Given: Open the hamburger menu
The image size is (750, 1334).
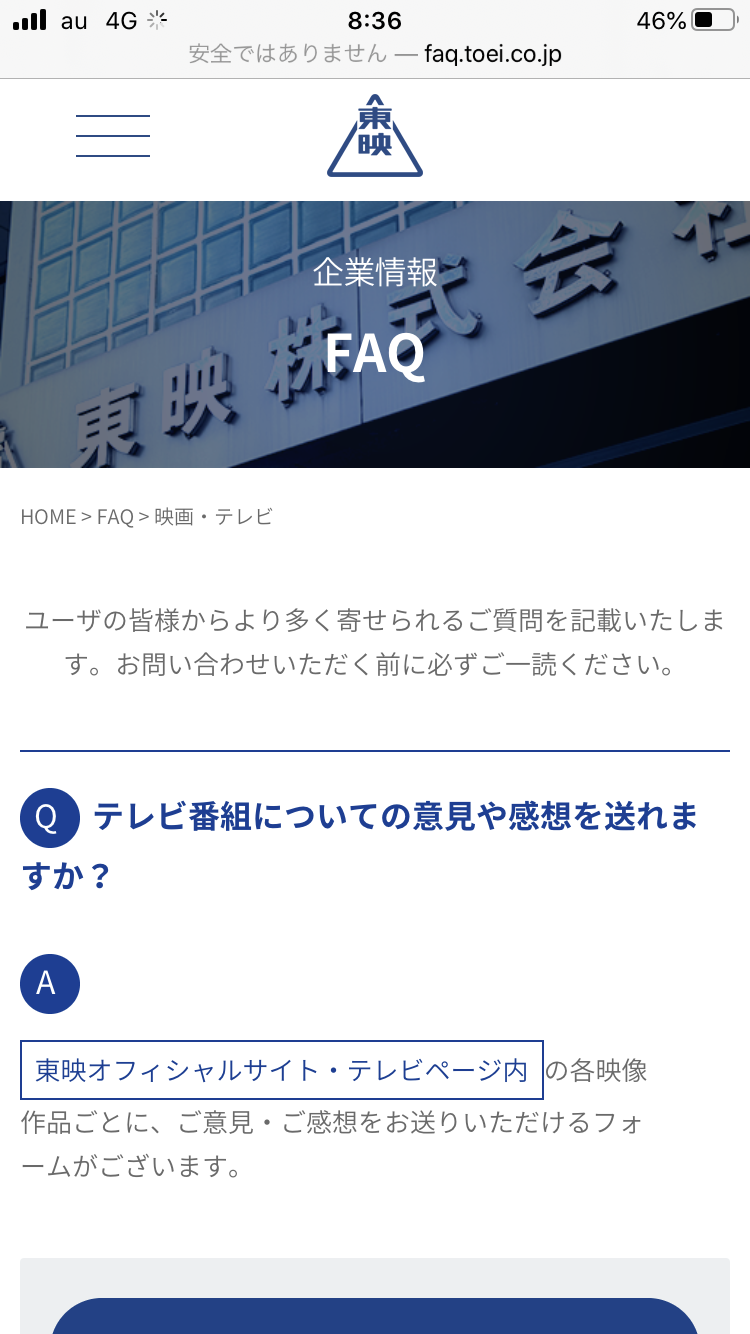Looking at the screenshot, I should pos(112,136).
